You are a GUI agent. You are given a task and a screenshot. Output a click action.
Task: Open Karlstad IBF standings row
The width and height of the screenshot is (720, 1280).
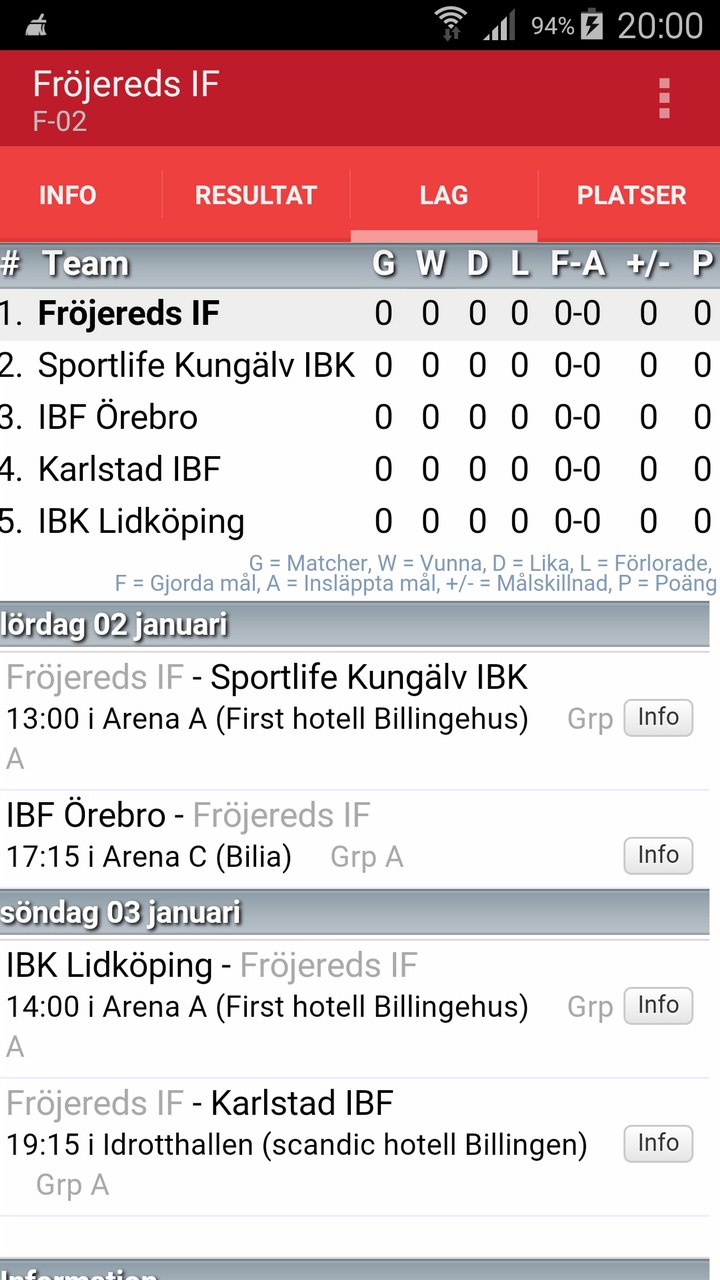[129, 470]
